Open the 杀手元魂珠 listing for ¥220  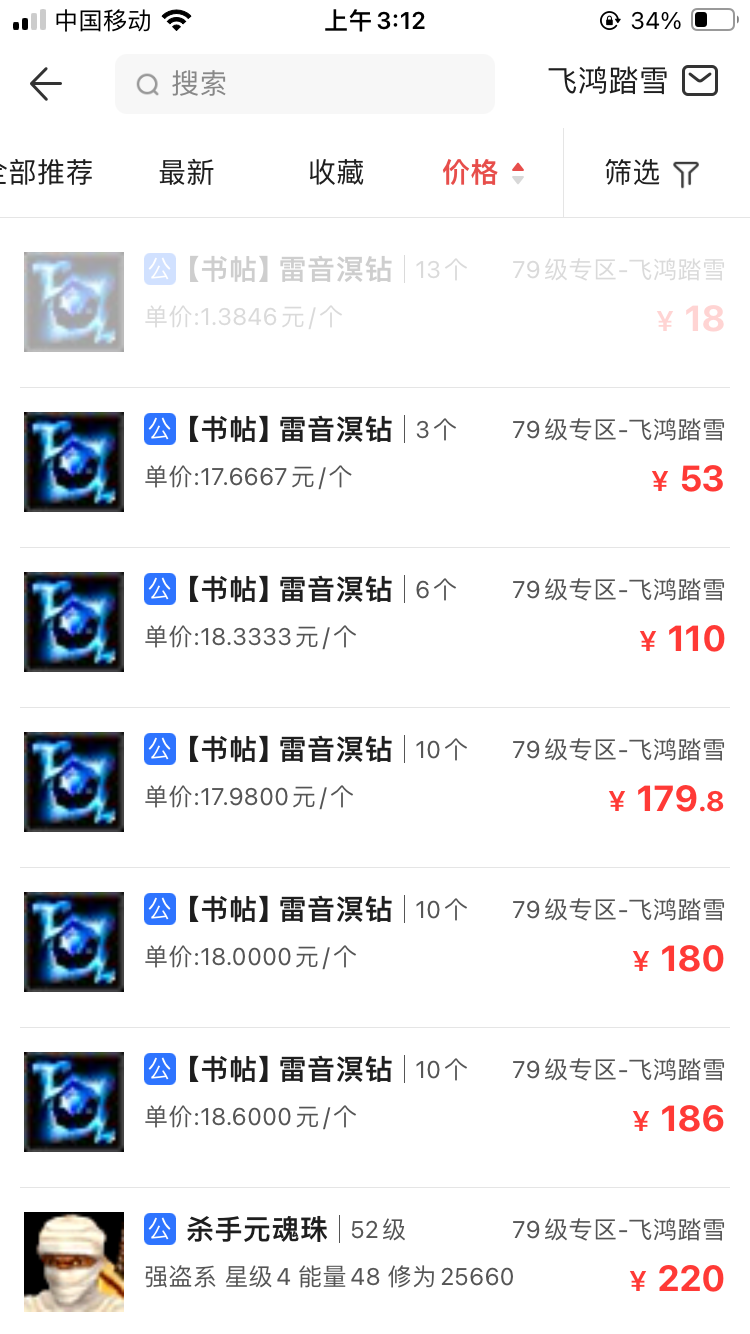375,1256
